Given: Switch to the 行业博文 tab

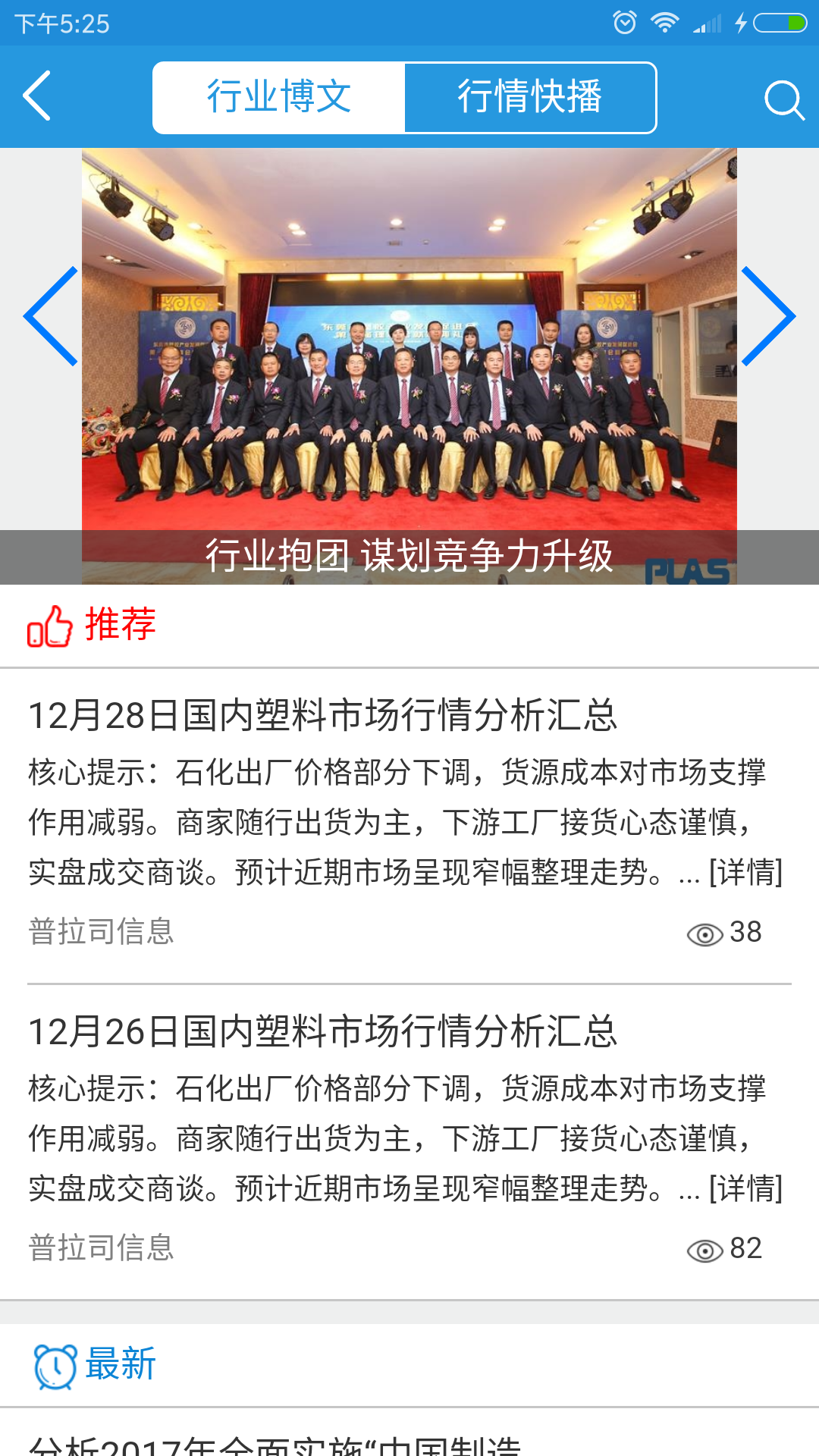Looking at the screenshot, I should click(278, 96).
